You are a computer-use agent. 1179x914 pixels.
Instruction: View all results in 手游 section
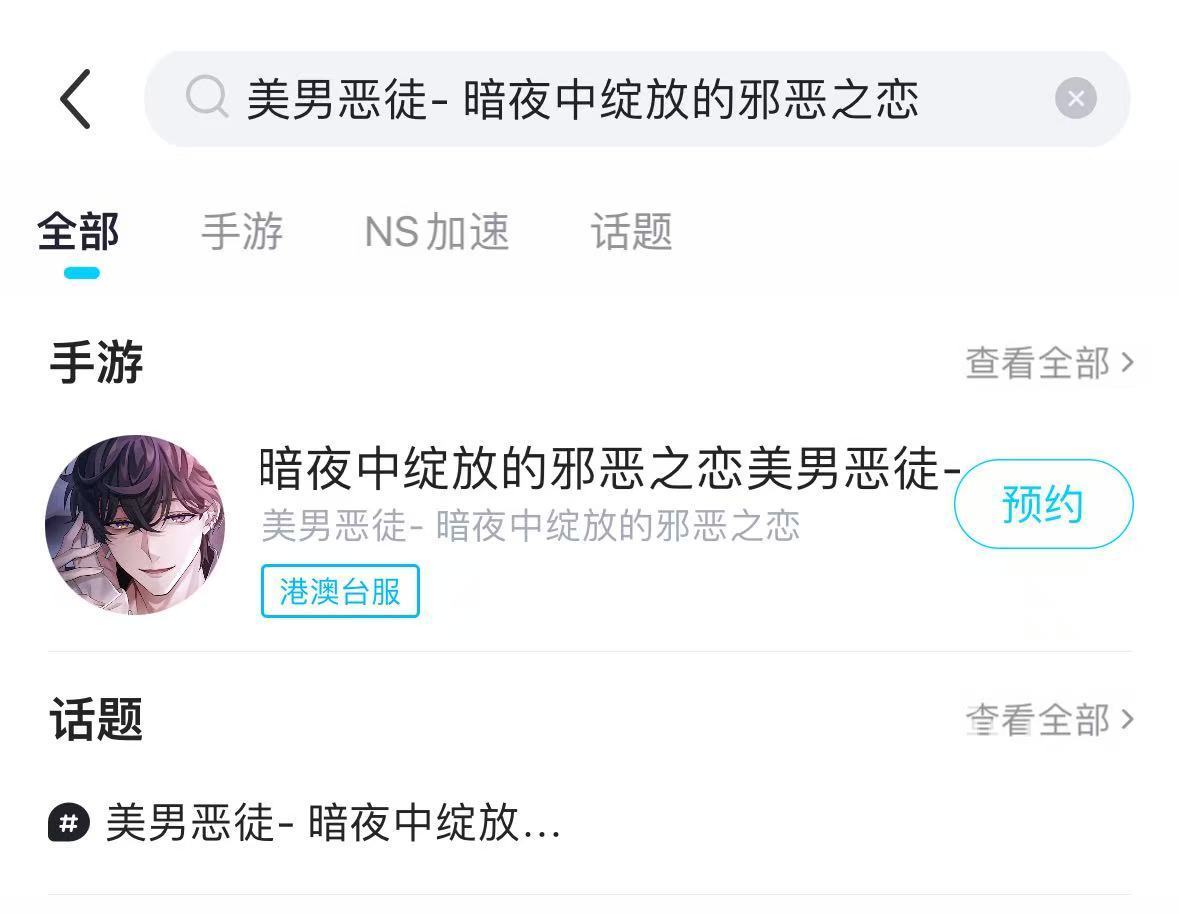(x=1049, y=363)
